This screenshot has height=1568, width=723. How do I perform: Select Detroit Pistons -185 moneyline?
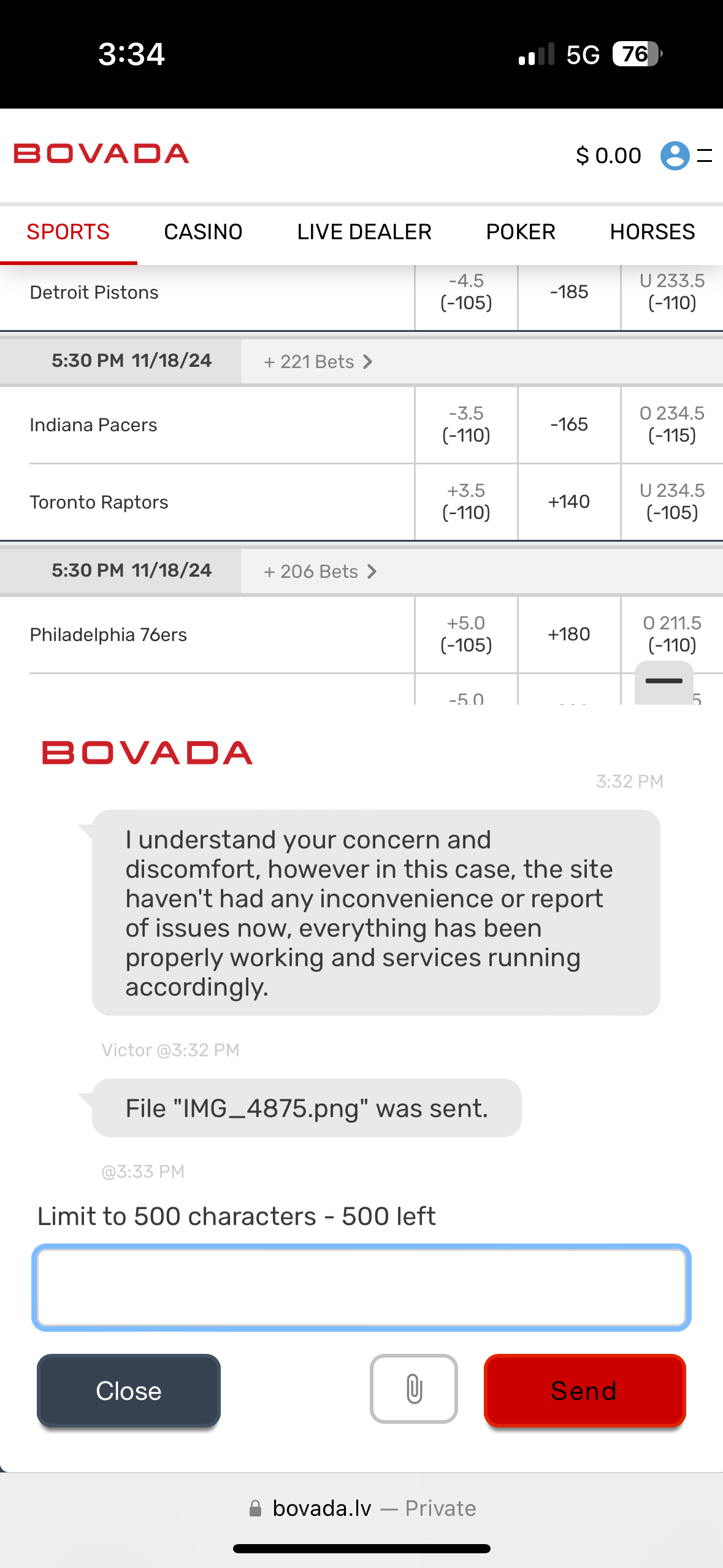[569, 292]
